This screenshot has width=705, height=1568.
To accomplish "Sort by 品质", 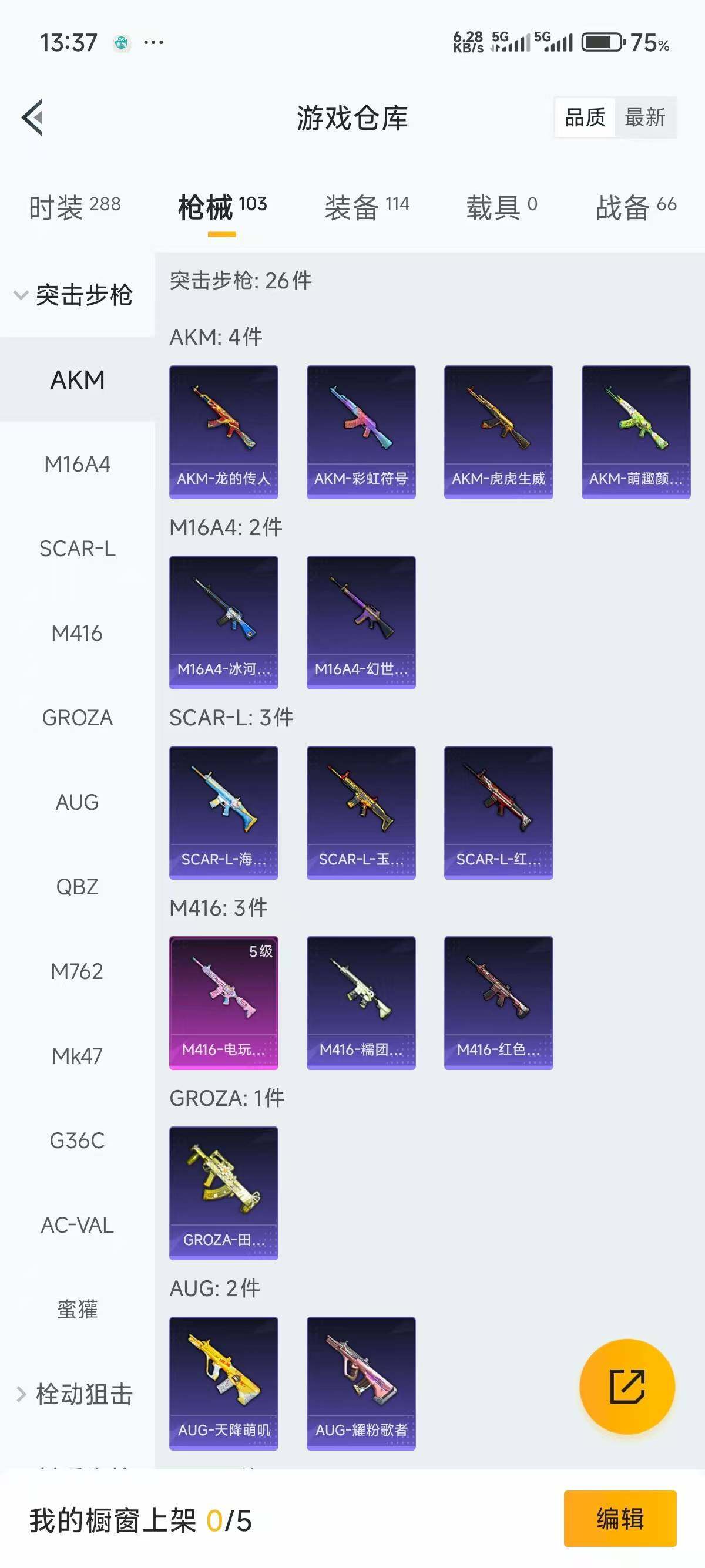I will click(x=585, y=117).
